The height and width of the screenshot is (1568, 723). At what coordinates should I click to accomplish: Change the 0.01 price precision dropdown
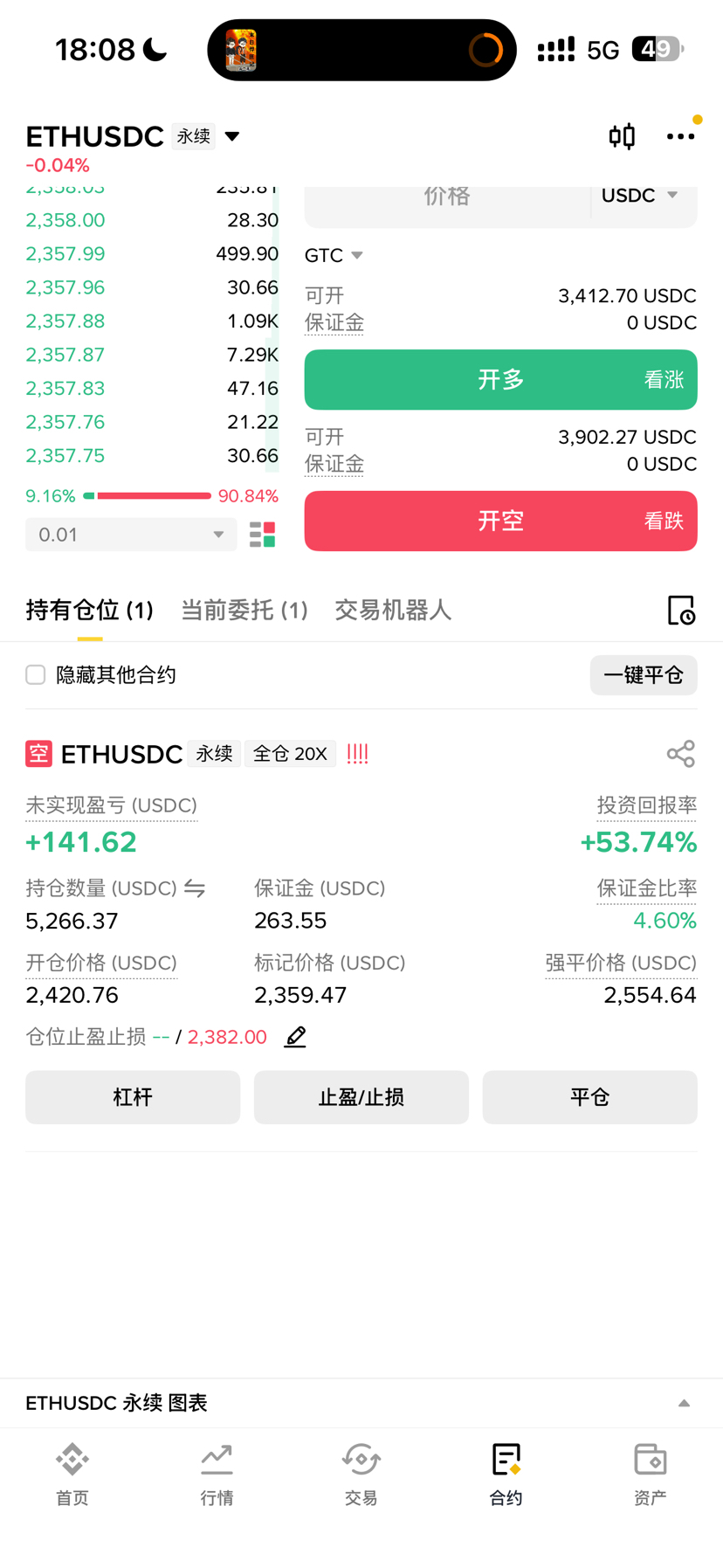(x=131, y=535)
